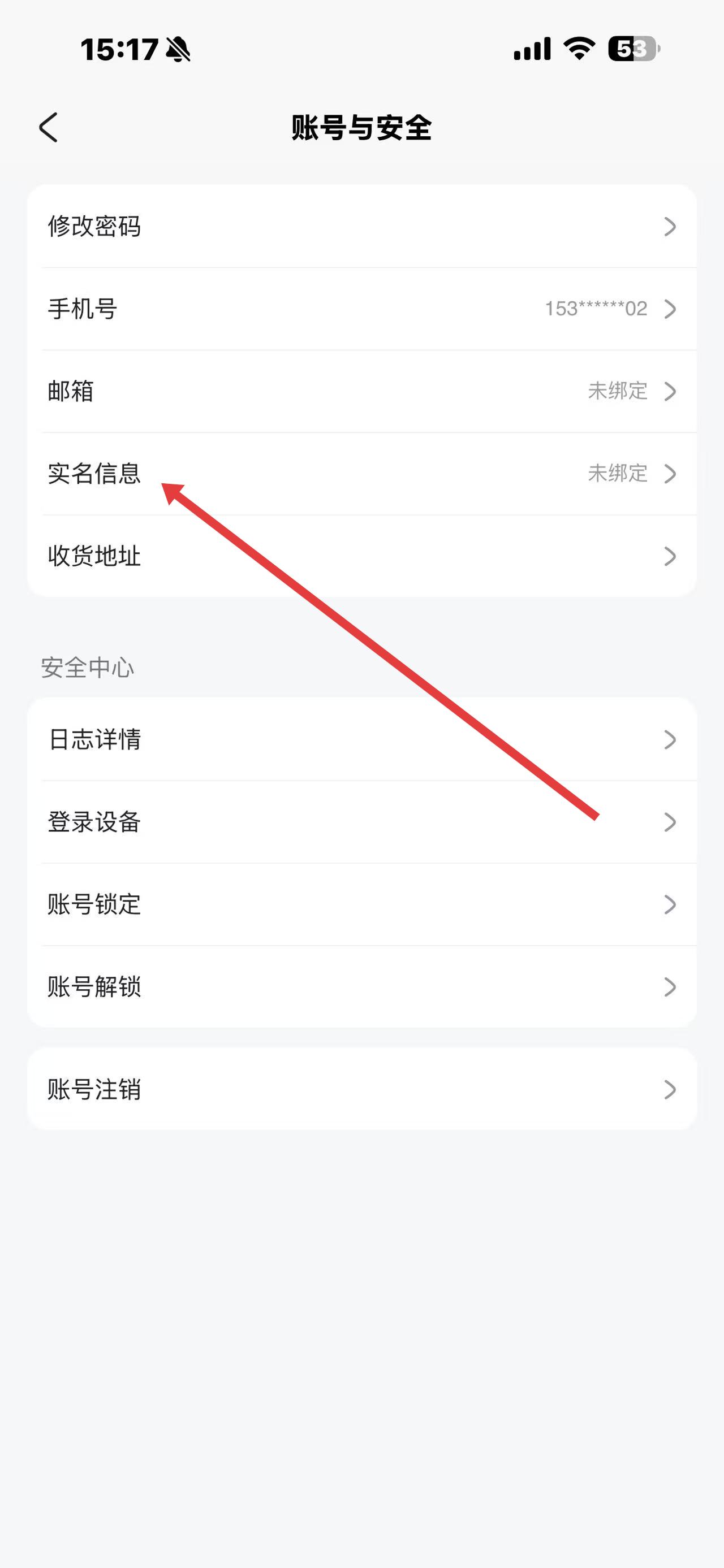Go back from 账号与安全 page
Screen dimensions: 724x1568
coord(49,128)
